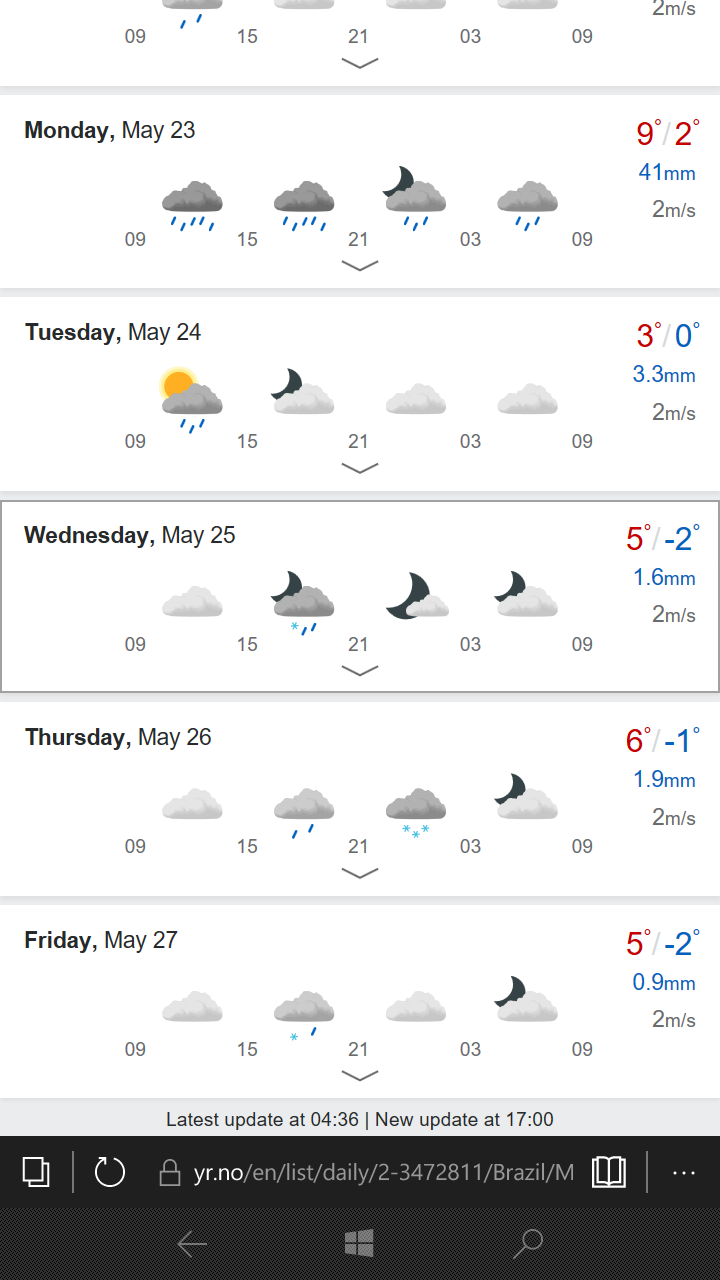Go back with the system back arrow
The image size is (720, 1280).
pyautogui.click(x=192, y=1244)
